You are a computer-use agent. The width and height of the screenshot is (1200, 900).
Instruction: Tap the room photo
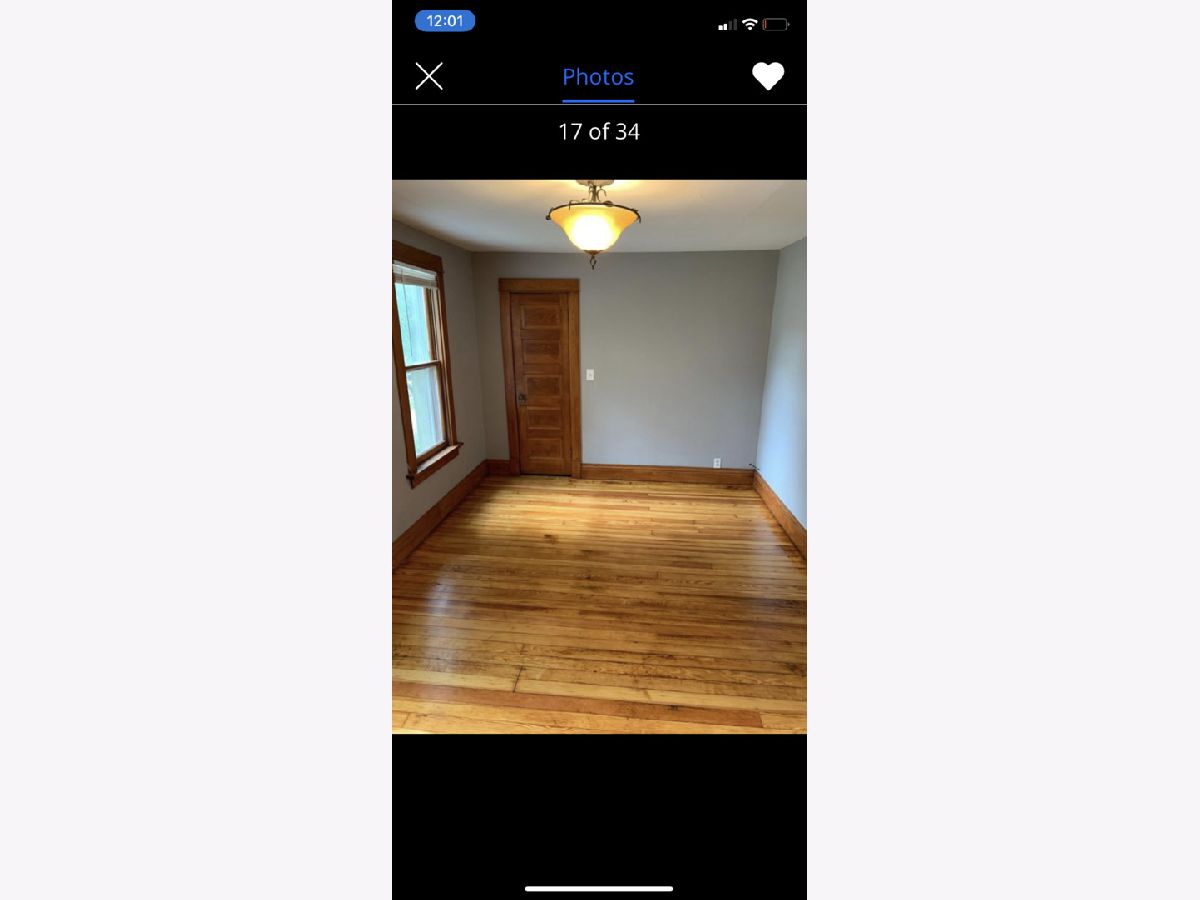click(599, 456)
